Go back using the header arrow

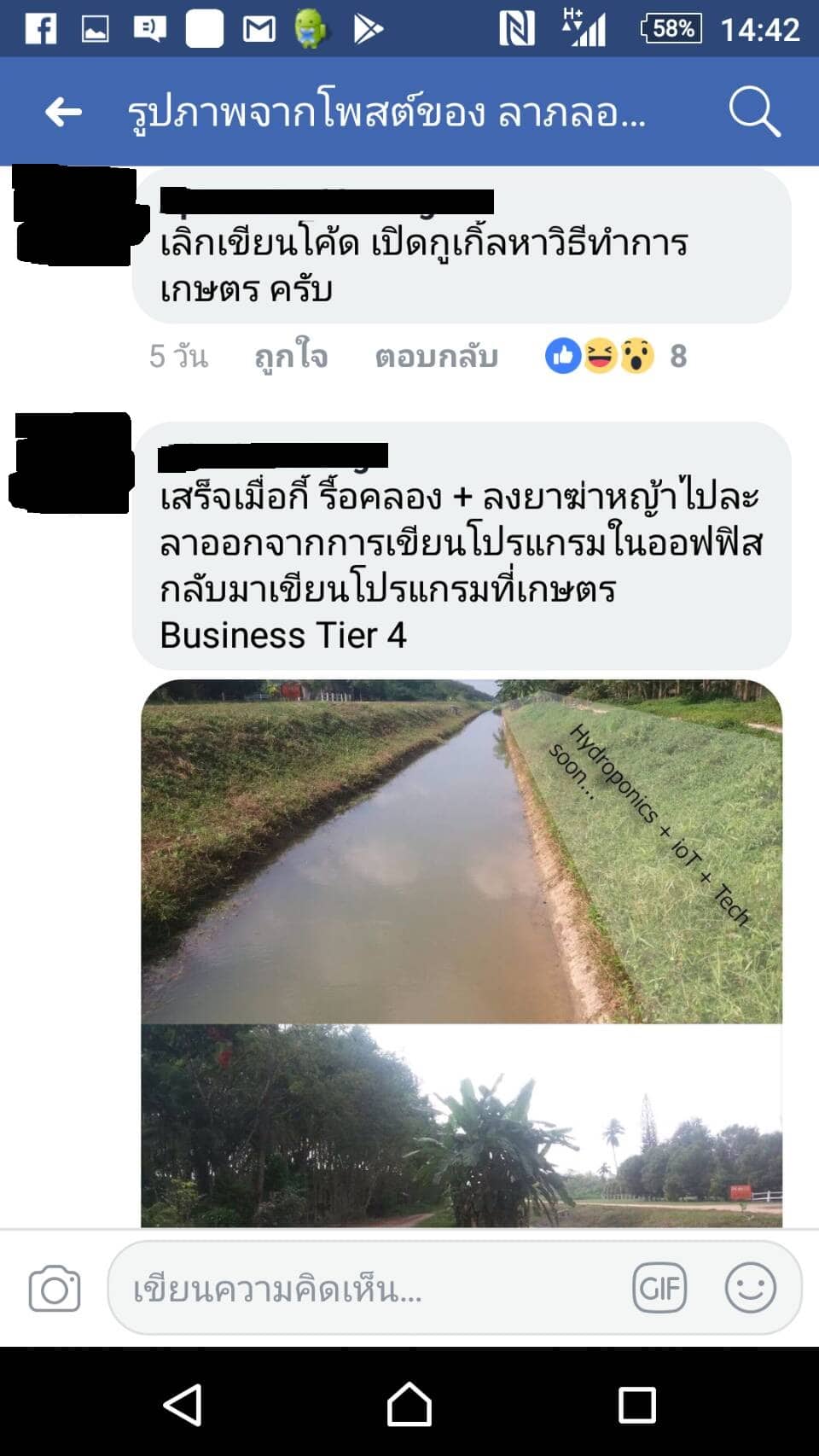[x=63, y=112]
